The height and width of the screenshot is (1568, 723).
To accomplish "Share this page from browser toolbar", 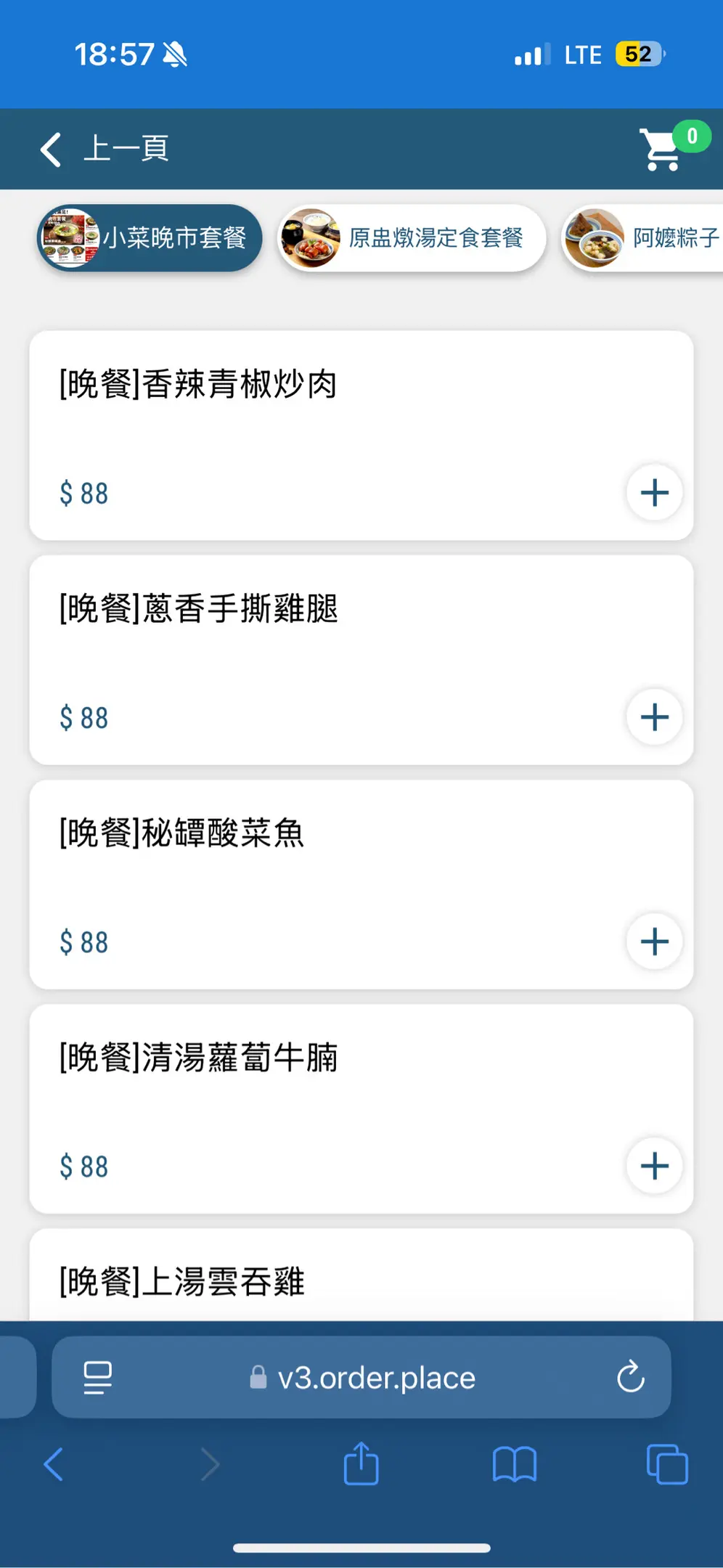I will pyautogui.click(x=361, y=1464).
